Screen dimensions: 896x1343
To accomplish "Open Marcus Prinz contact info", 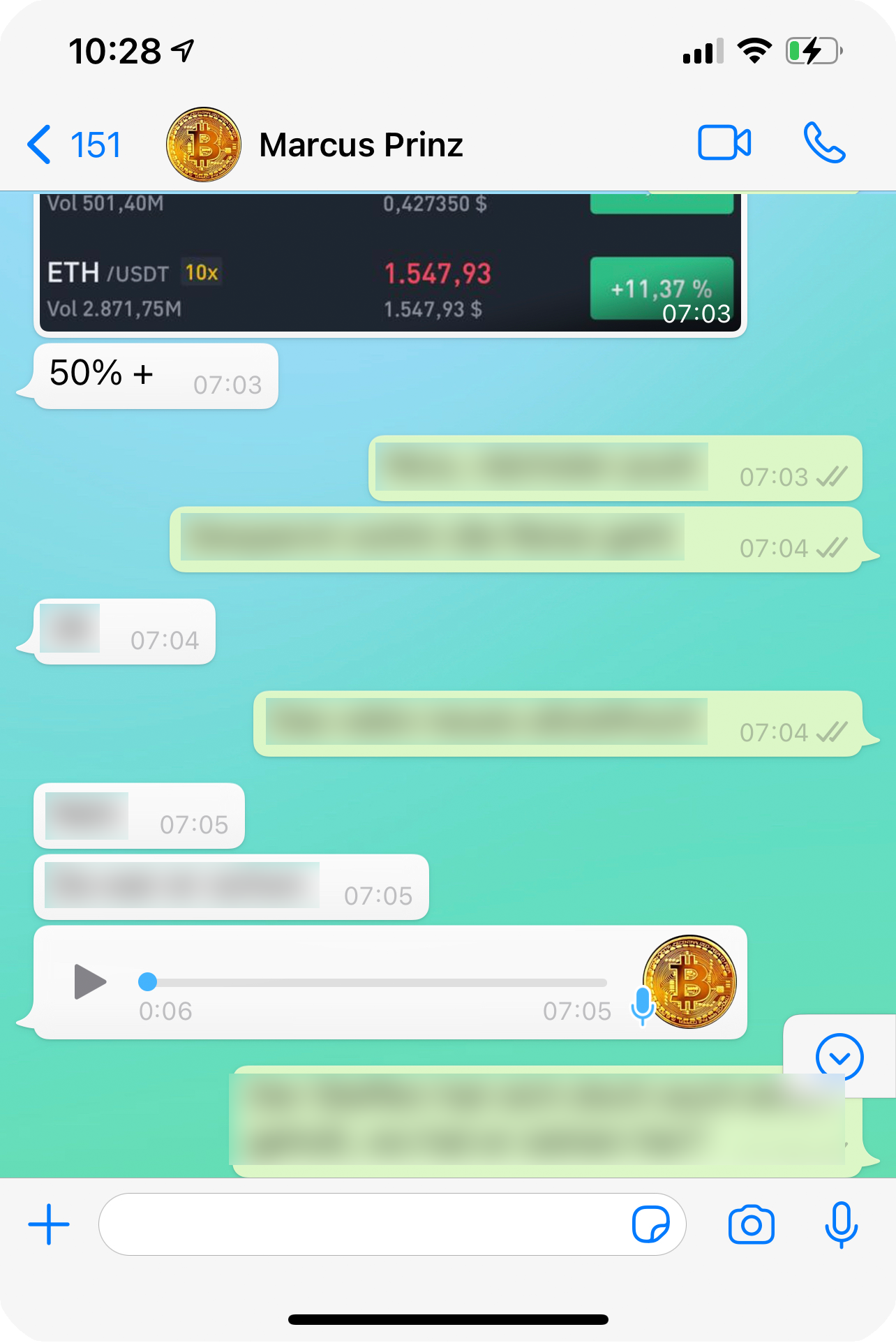I will point(360,145).
